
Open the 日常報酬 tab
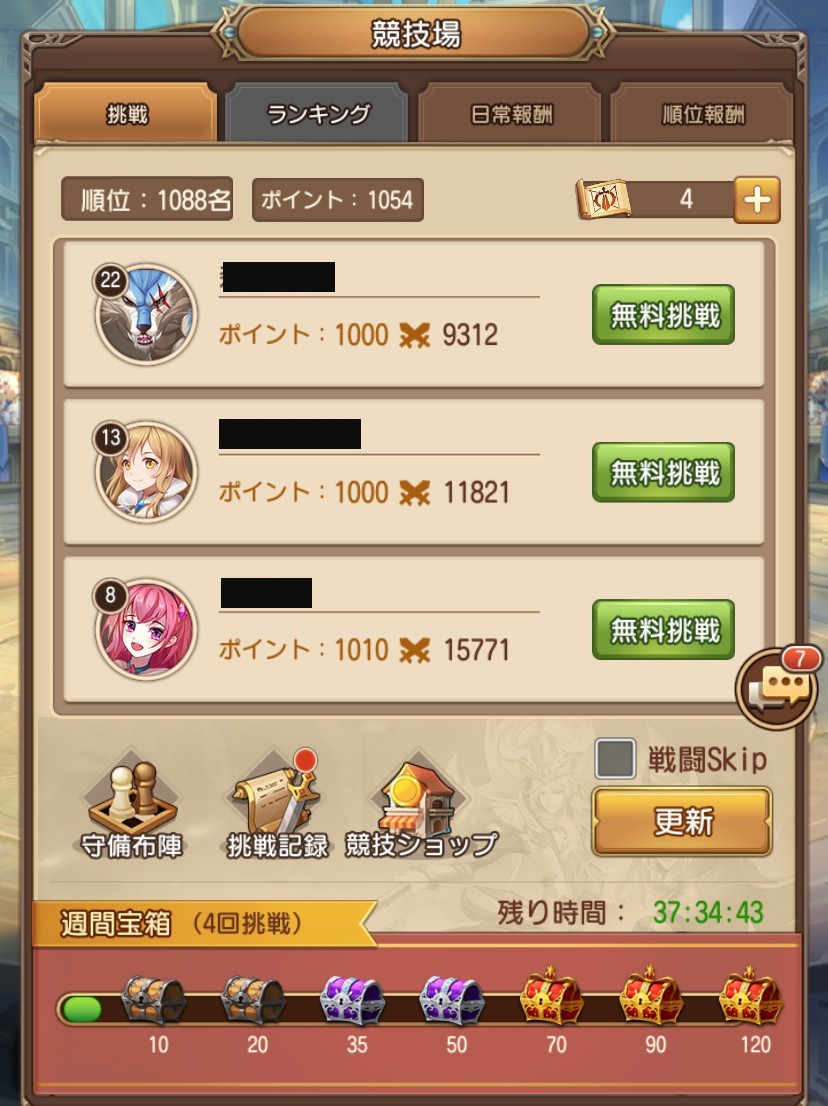click(x=511, y=114)
